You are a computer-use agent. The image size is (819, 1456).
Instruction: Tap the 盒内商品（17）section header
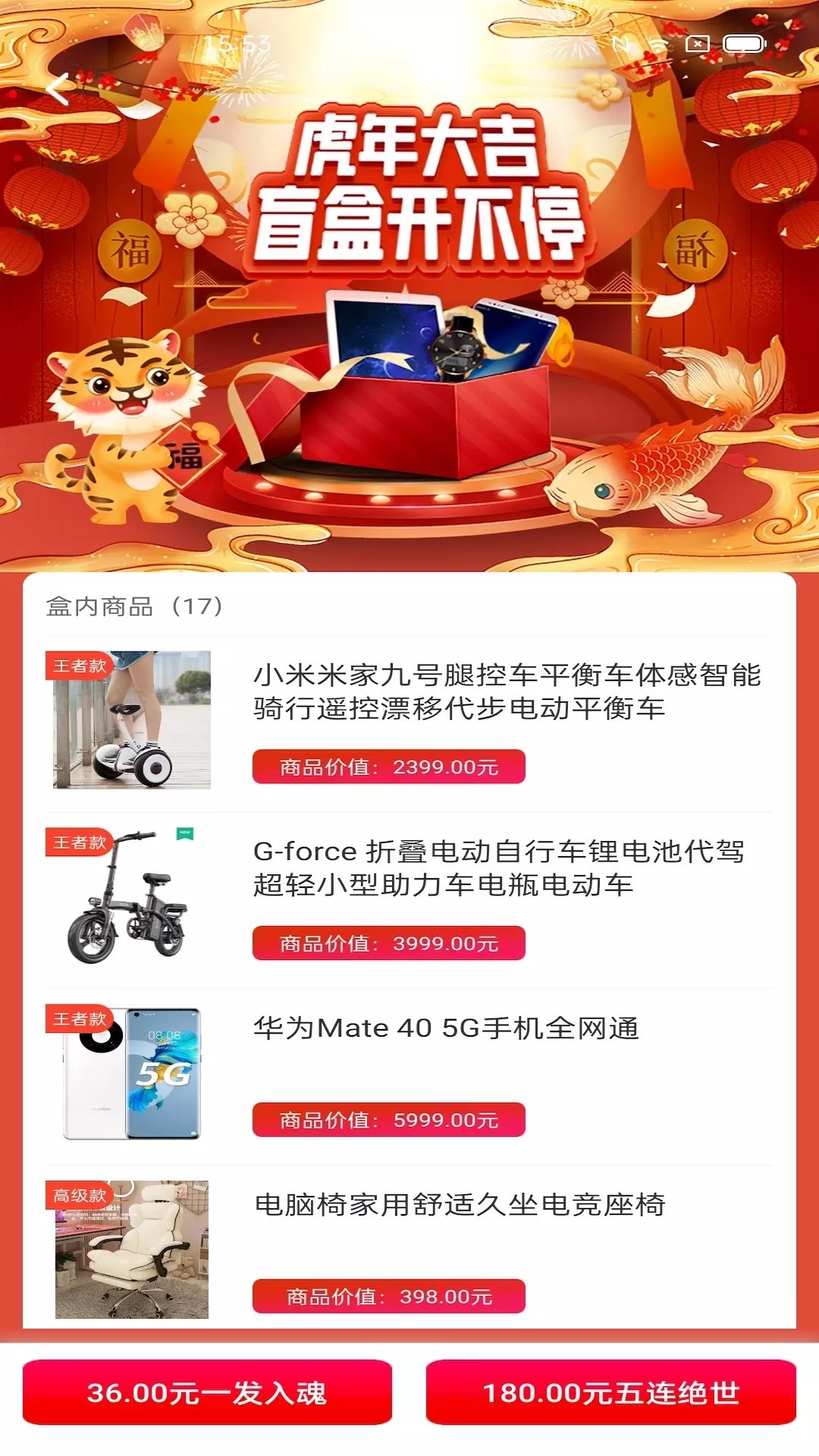coord(136,606)
